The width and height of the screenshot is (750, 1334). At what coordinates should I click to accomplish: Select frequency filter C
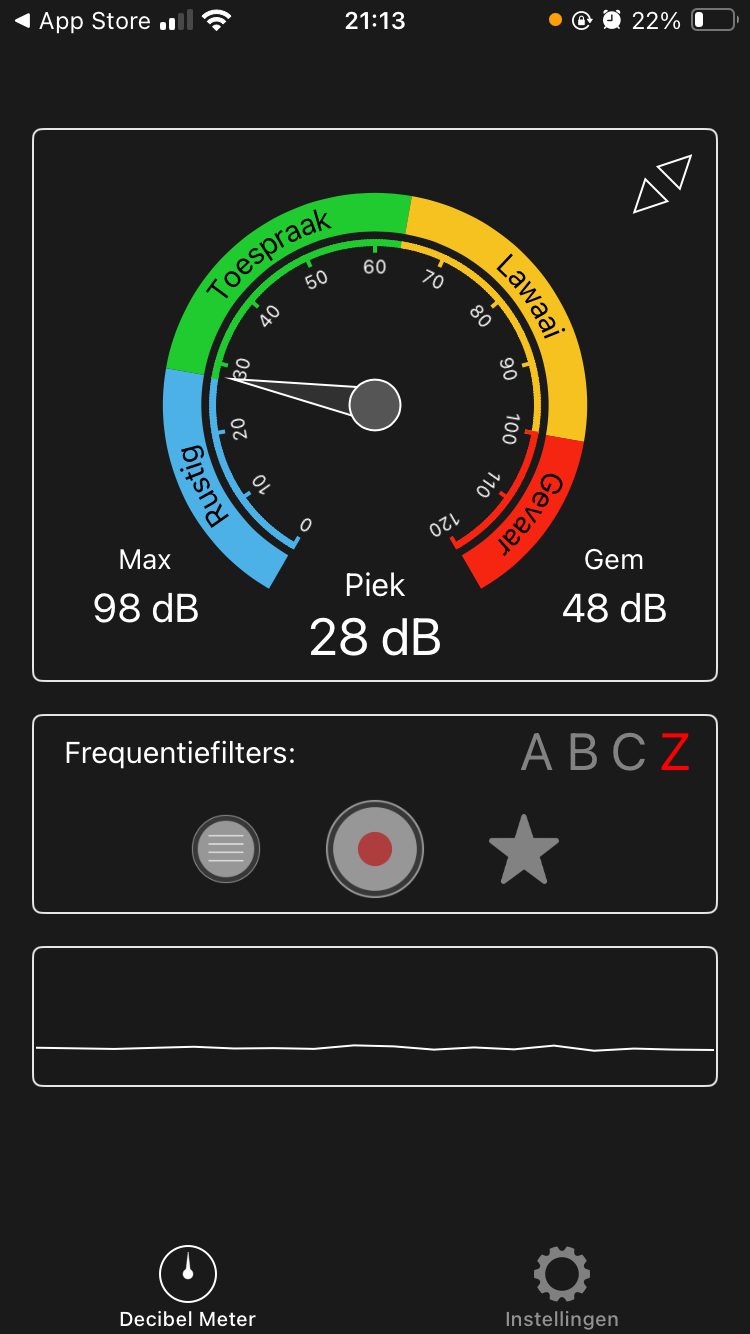(629, 753)
